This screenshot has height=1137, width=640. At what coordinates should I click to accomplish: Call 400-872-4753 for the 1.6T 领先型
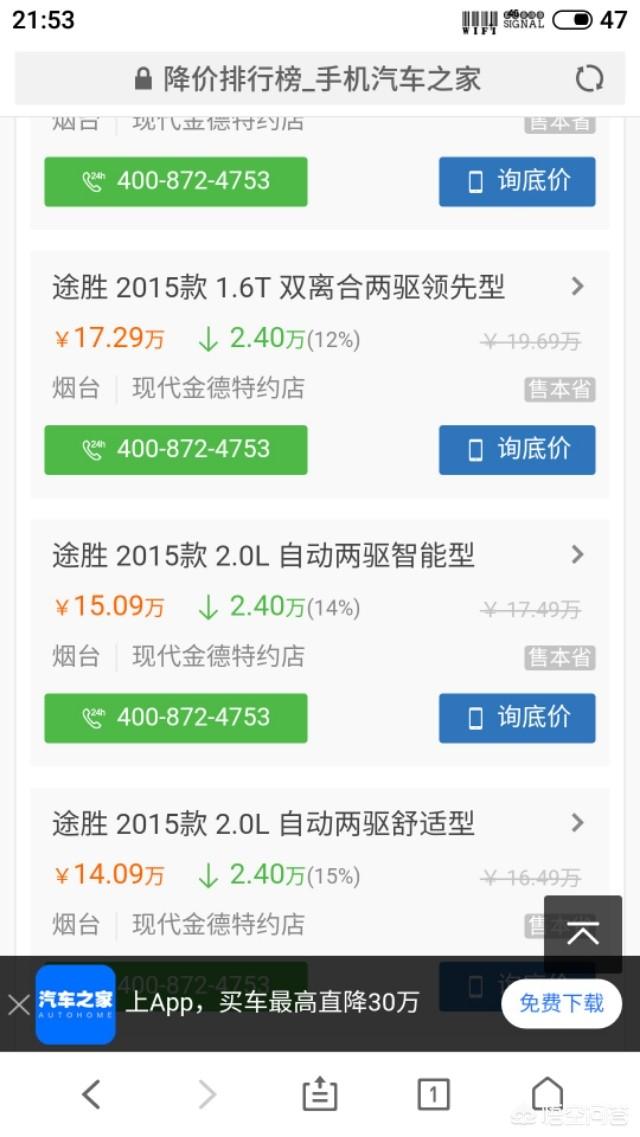point(176,450)
